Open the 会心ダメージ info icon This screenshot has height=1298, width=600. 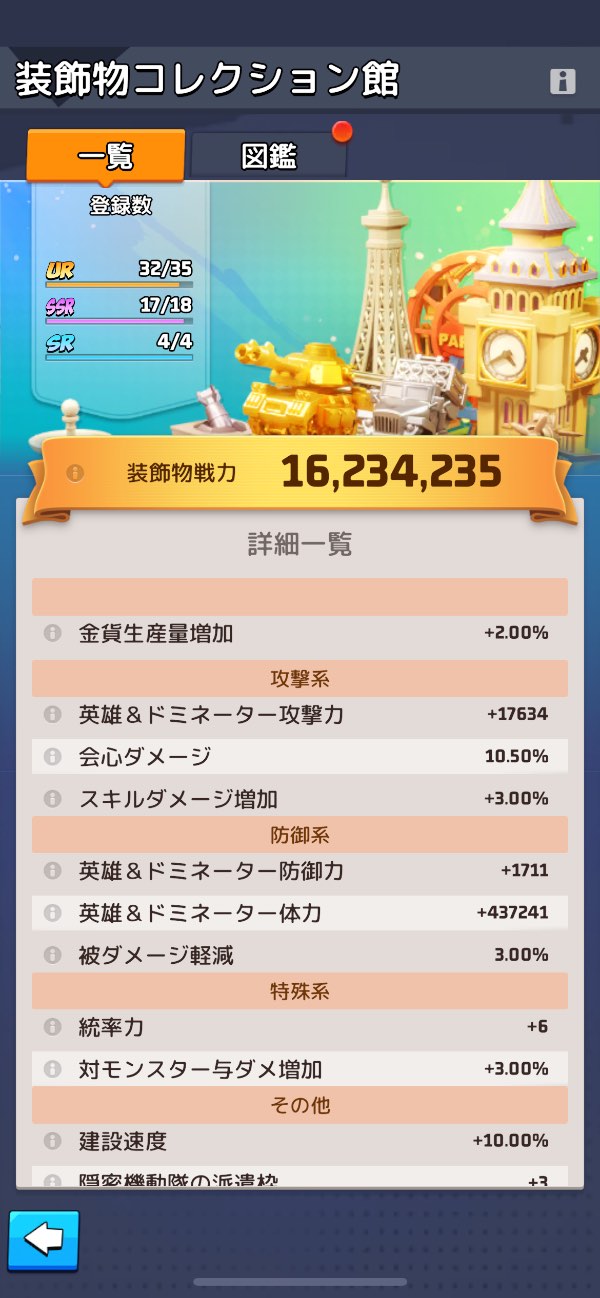(x=52, y=756)
